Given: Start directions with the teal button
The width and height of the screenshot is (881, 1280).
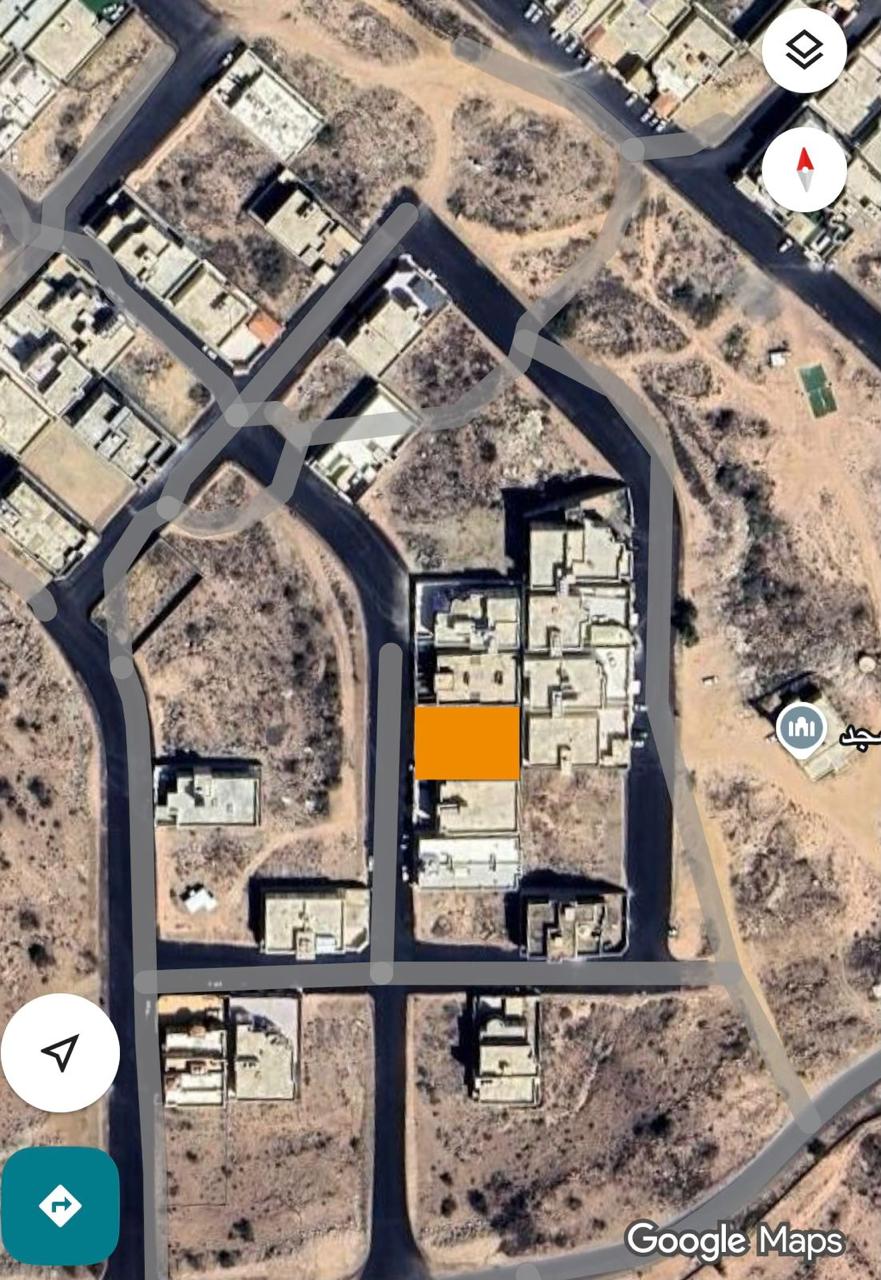Looking at the screenshot, I should coord(60,1205).
